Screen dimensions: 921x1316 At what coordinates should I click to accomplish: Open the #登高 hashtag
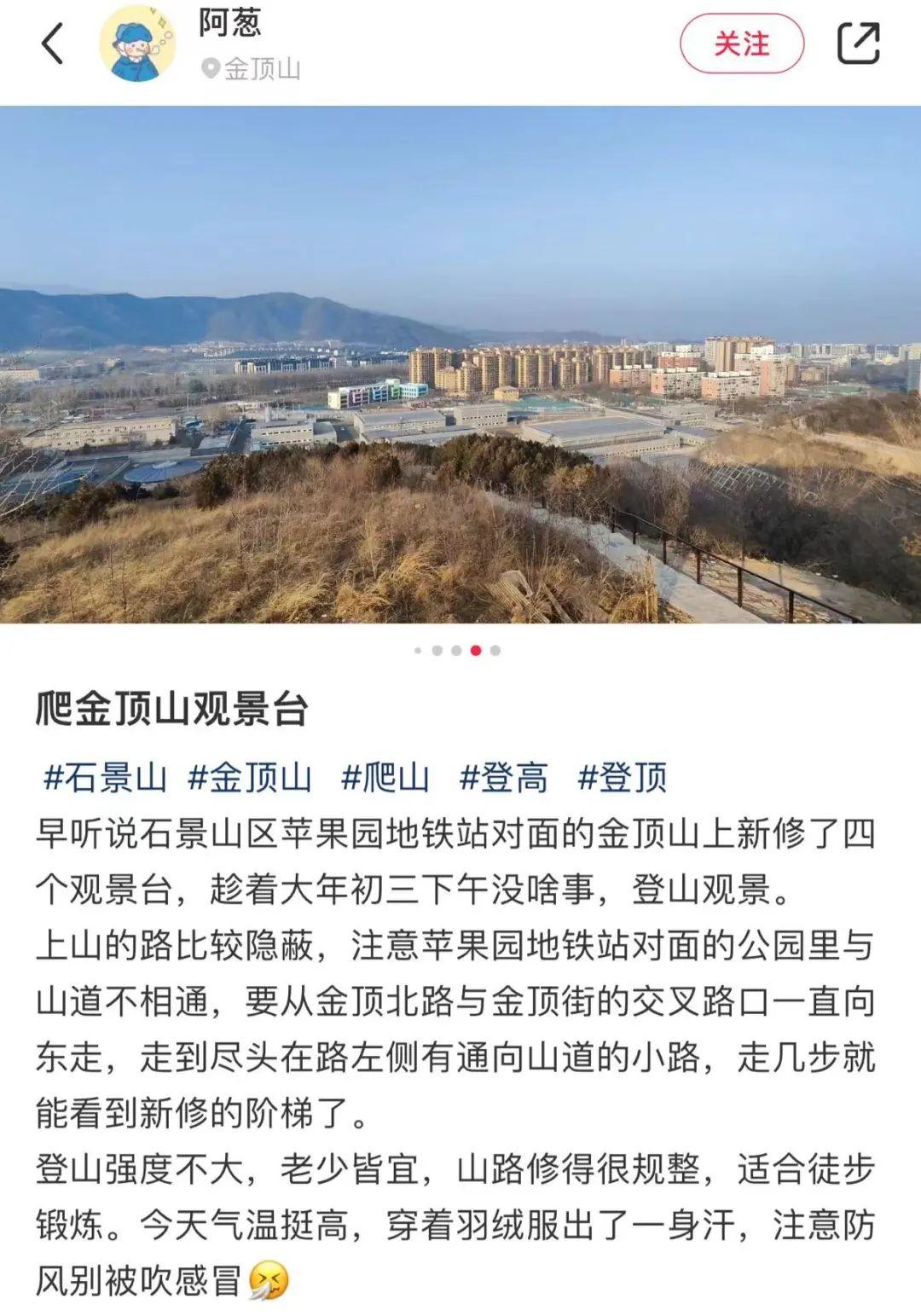(x=503, y=778)
